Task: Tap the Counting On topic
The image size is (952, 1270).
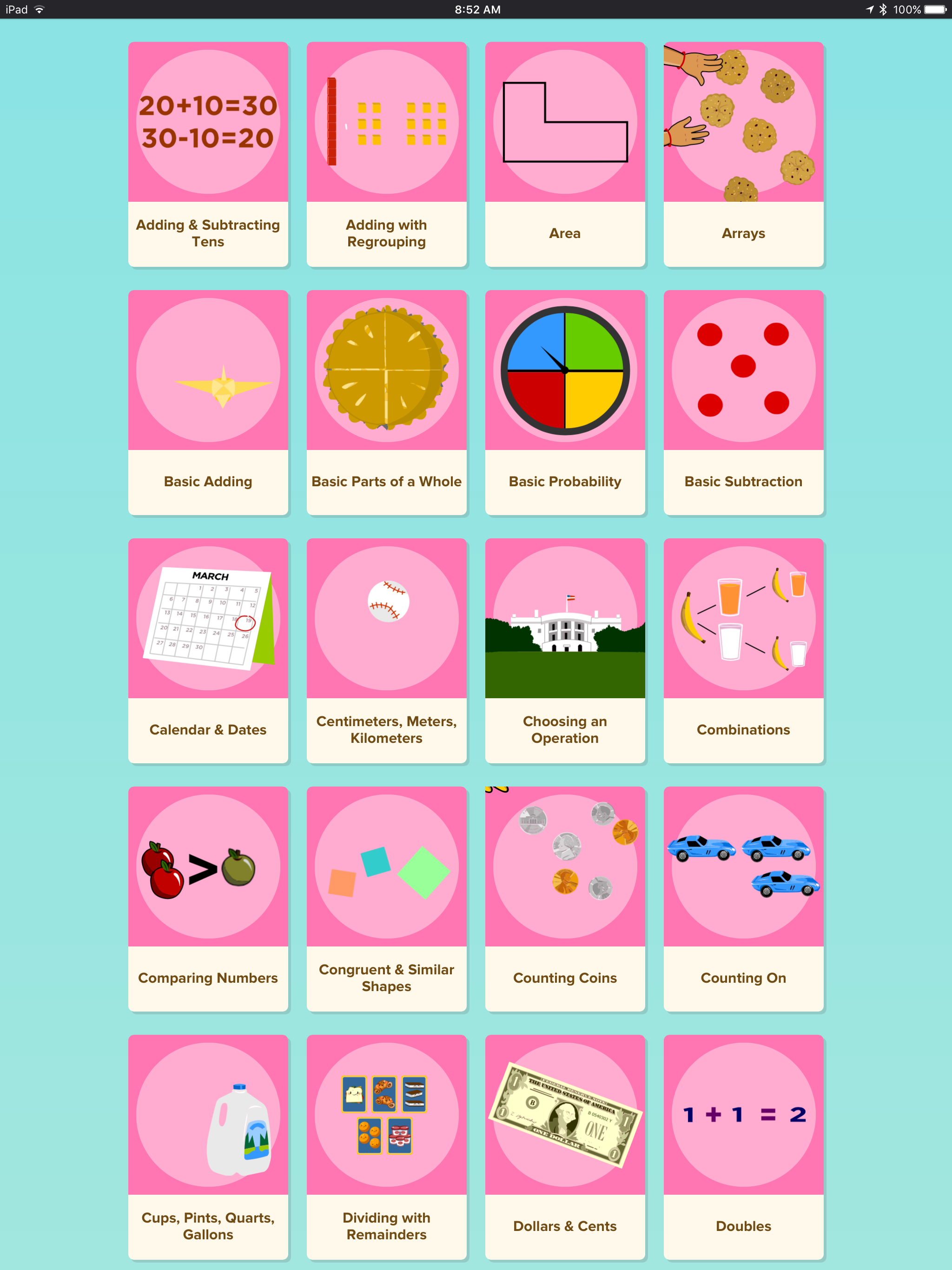Action: 743,899
